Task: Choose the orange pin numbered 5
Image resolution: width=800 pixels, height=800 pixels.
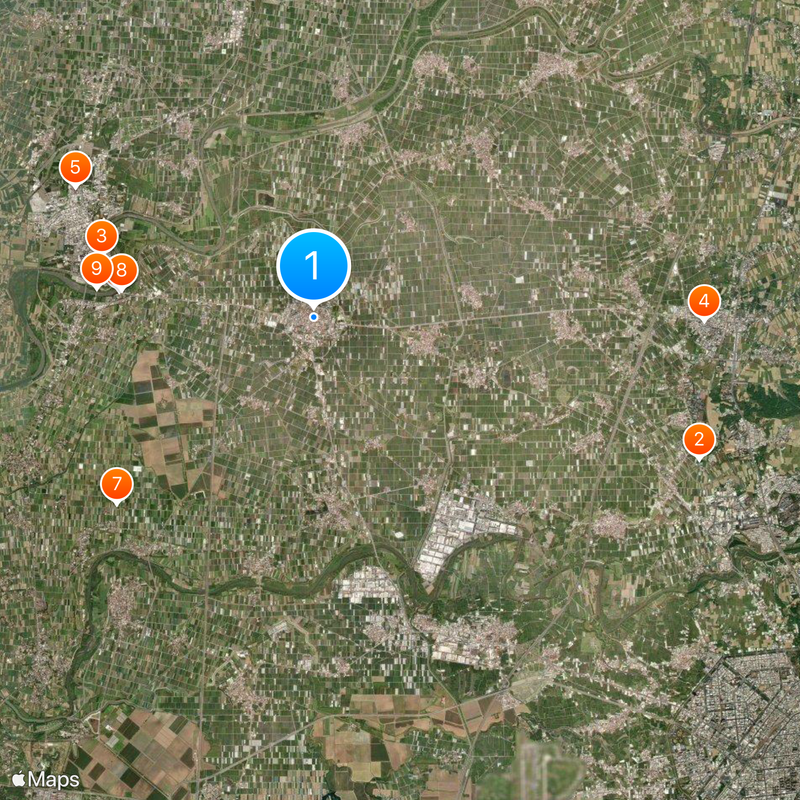Action: tap(75, 167)
